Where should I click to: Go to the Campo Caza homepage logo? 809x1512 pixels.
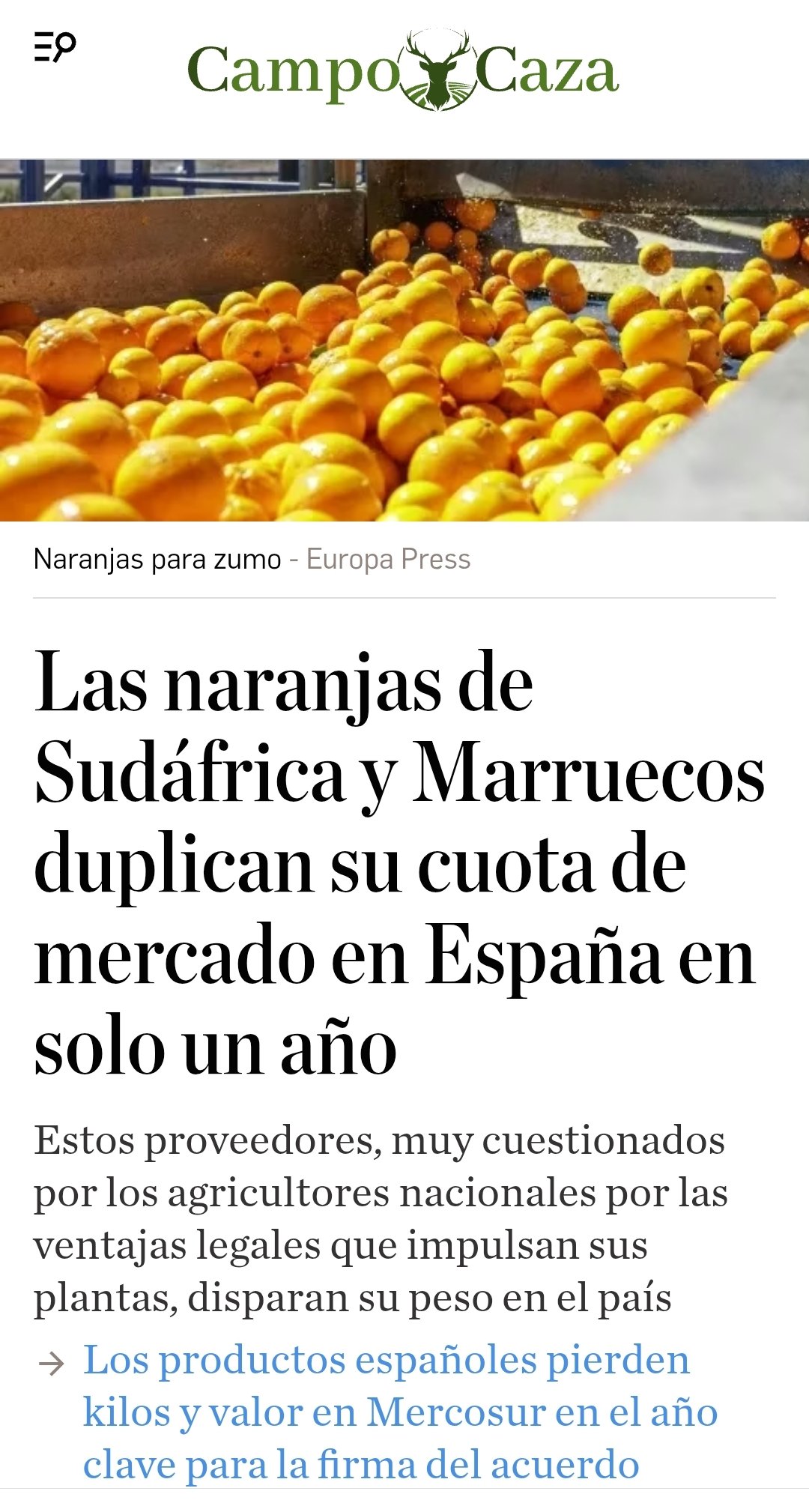coord(403,71)
